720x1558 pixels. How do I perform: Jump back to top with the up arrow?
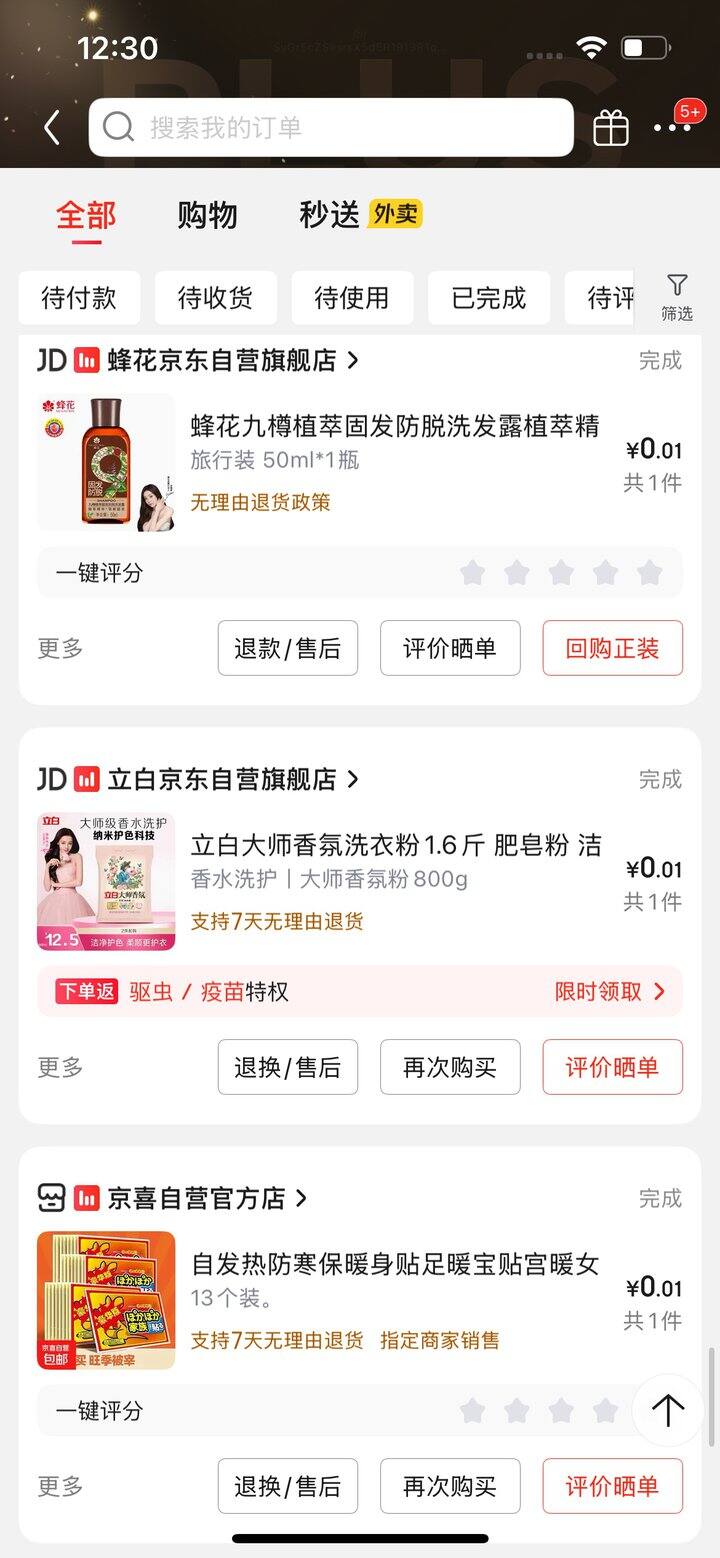click(667, 1410)
